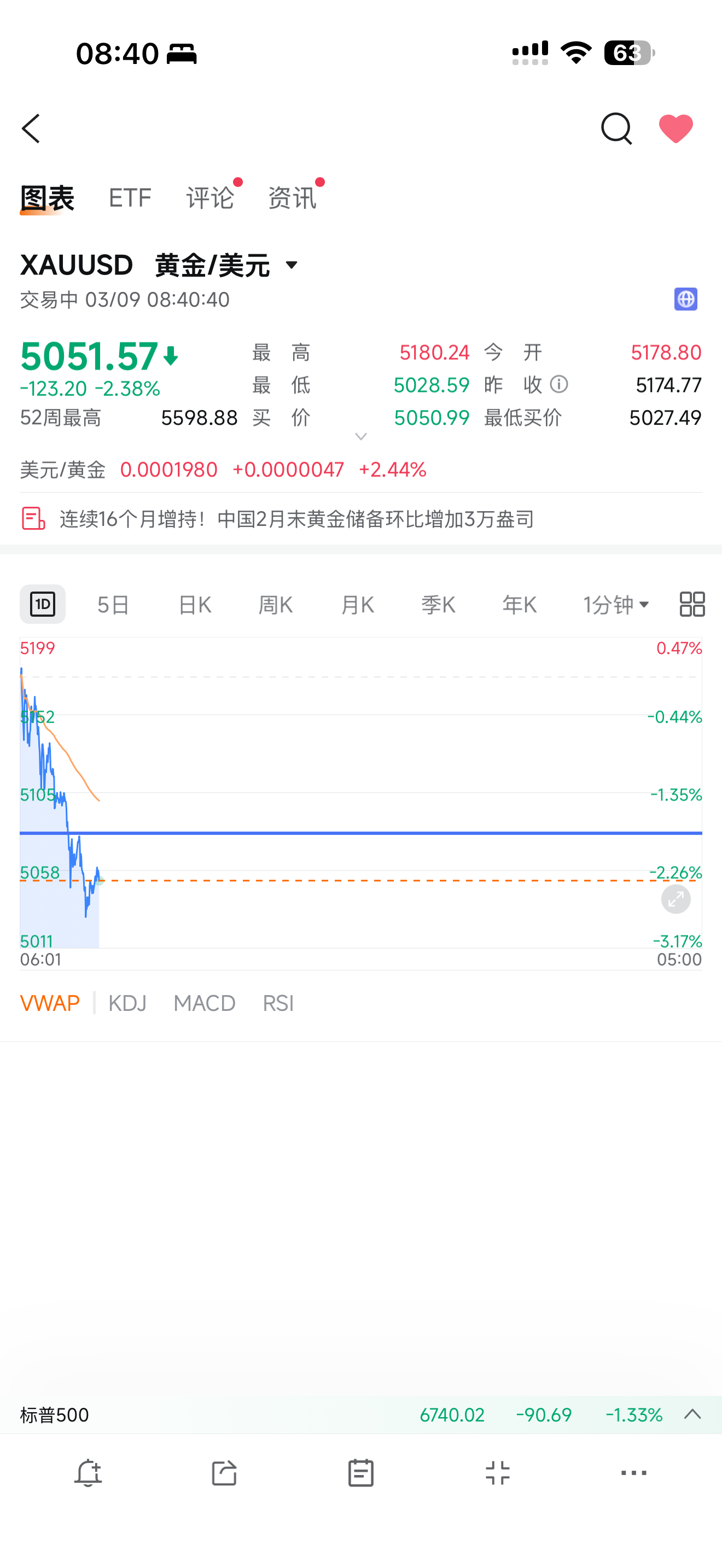Expand more quote details via the down chevron

click(360, 436)
